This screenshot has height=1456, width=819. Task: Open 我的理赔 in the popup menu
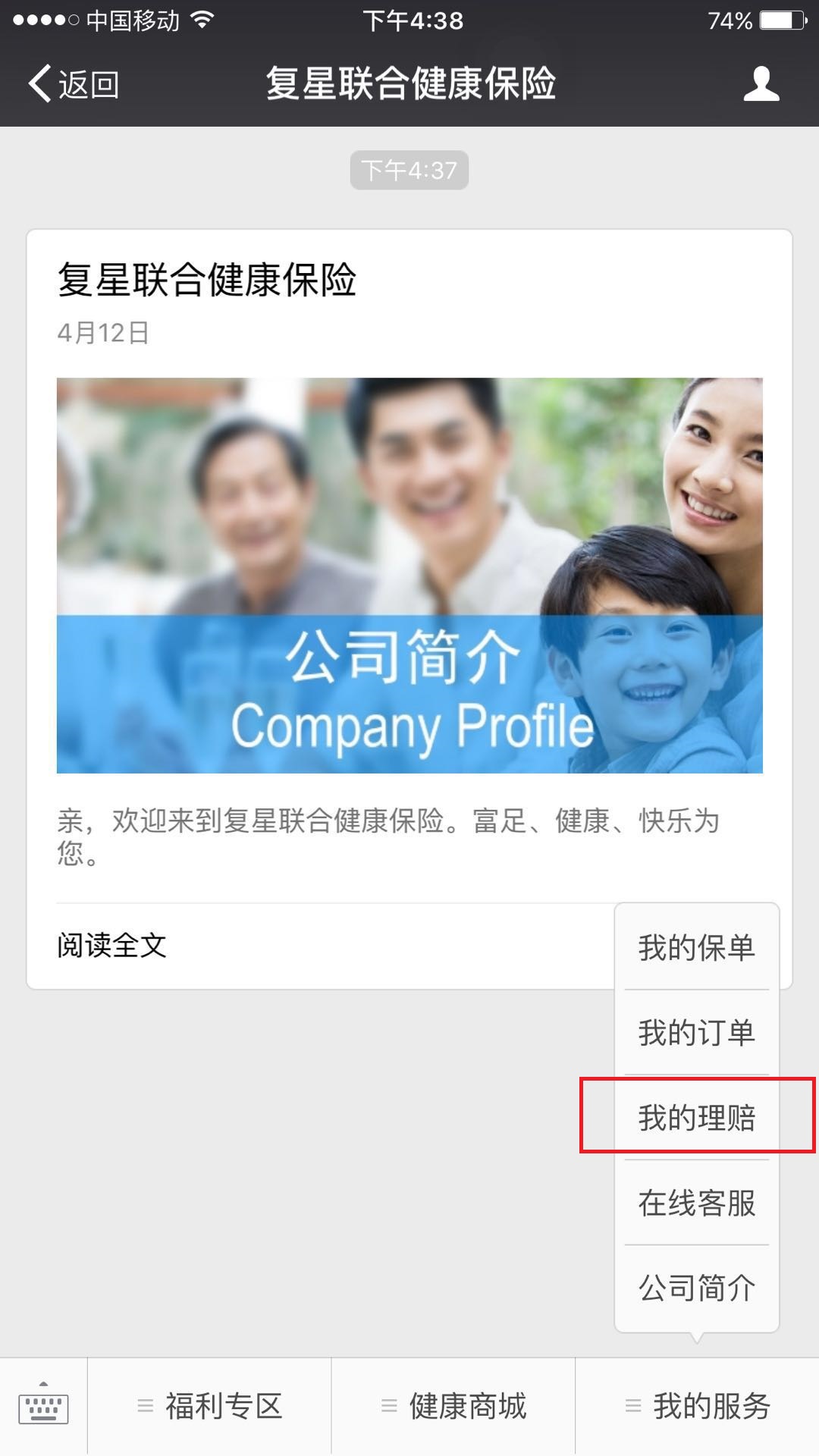697,1117
